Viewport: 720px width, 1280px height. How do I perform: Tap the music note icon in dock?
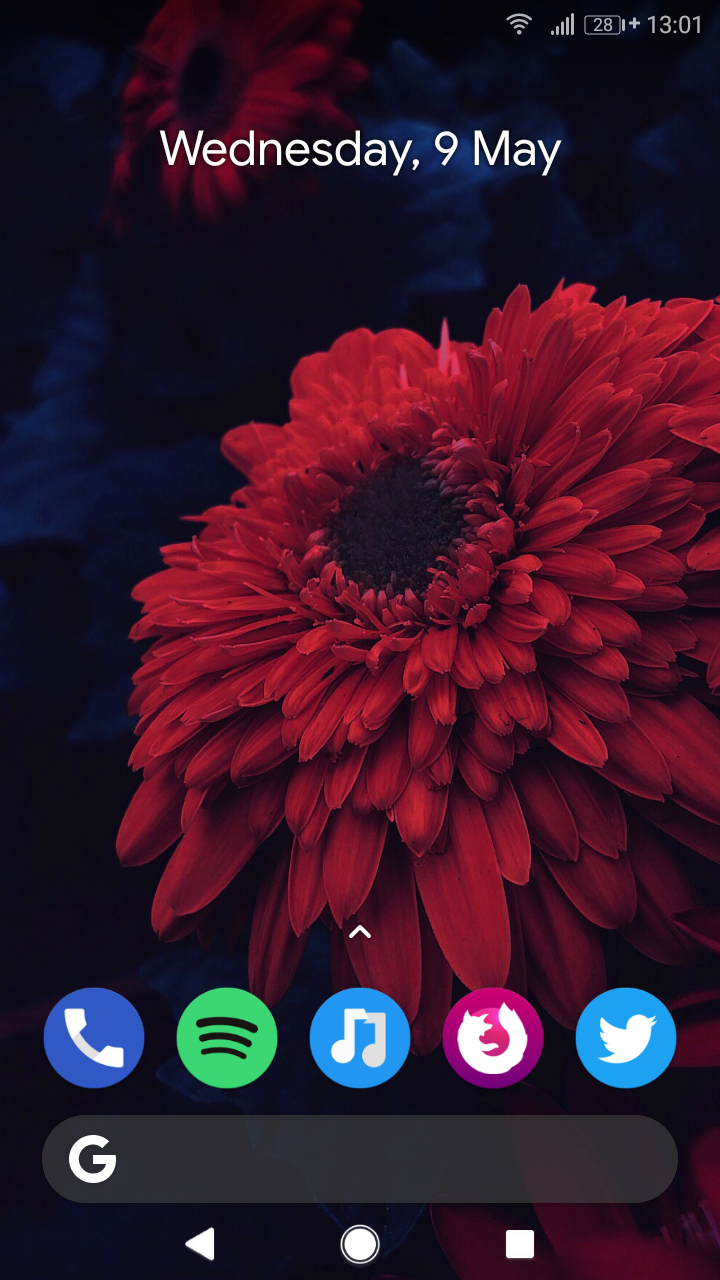click(360, 1037)
